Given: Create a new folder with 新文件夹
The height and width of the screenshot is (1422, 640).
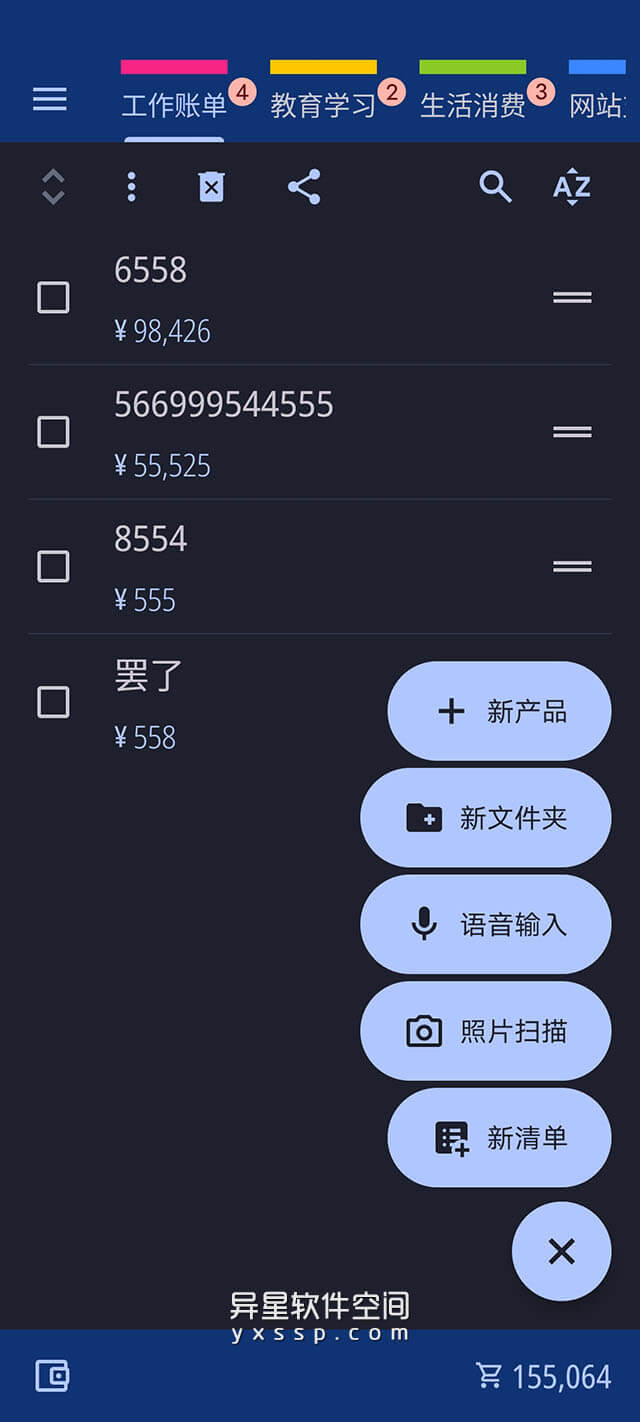Looking at the screenshot, I should click(x=486, y=818).
